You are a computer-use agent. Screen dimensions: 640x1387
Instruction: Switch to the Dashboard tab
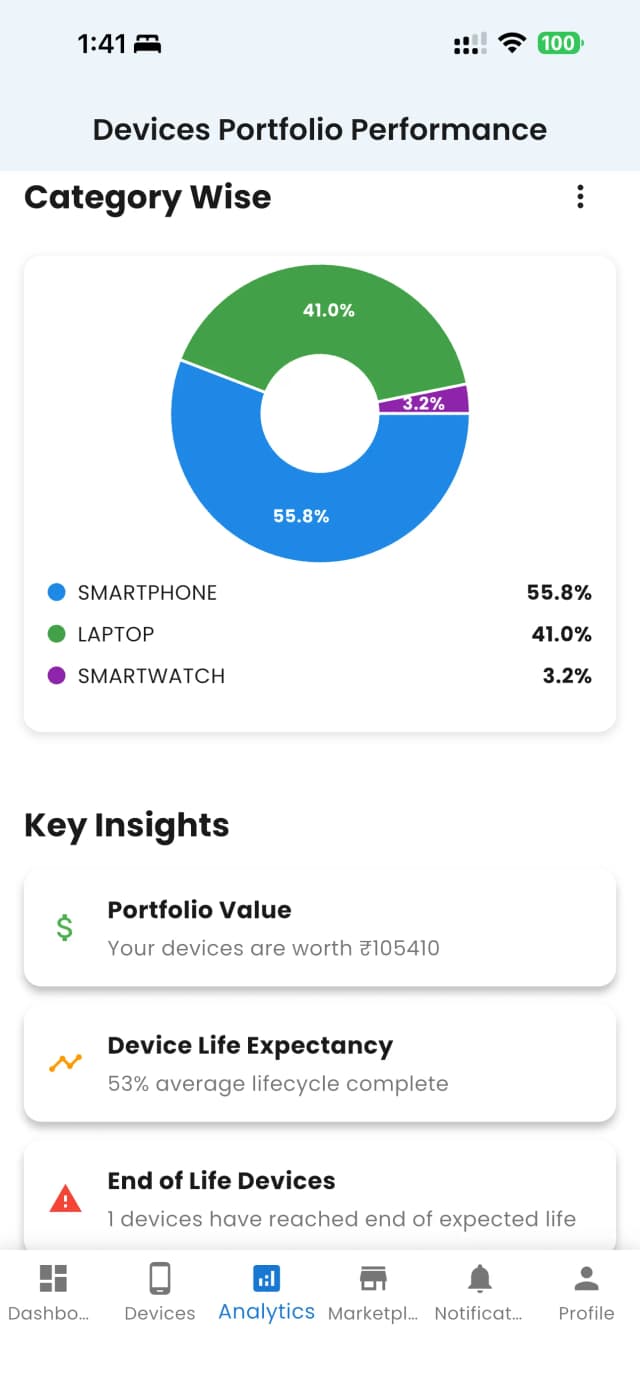52,1292
